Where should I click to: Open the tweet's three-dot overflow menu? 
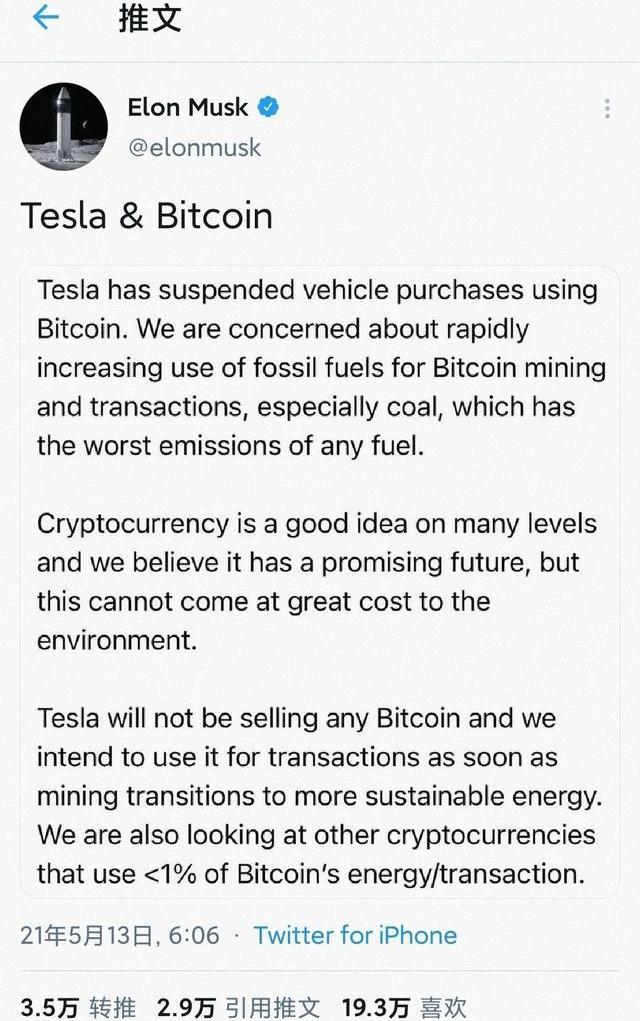pyautogui.click(x=607, y=109)
